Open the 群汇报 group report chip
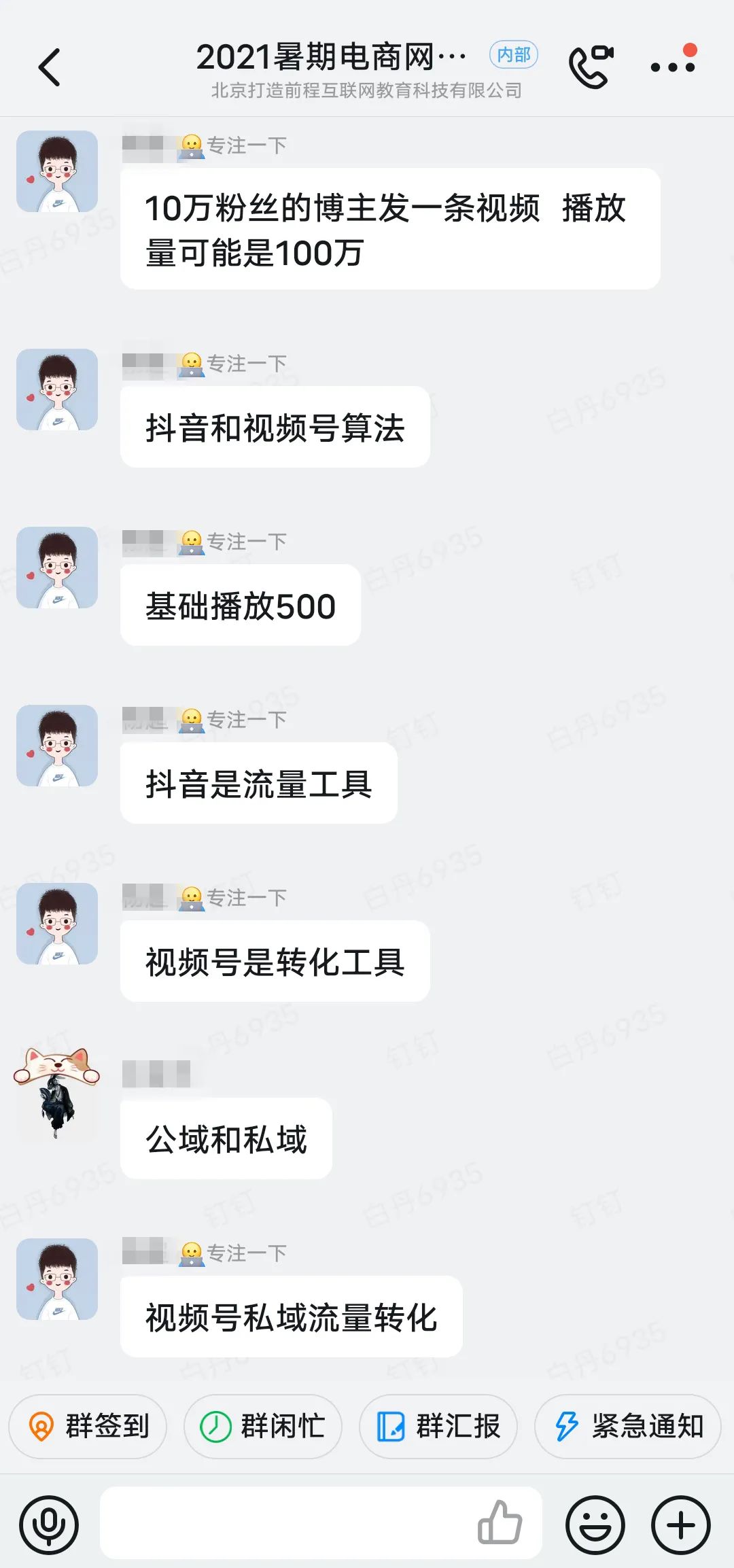 click(x=438, y=1426)
